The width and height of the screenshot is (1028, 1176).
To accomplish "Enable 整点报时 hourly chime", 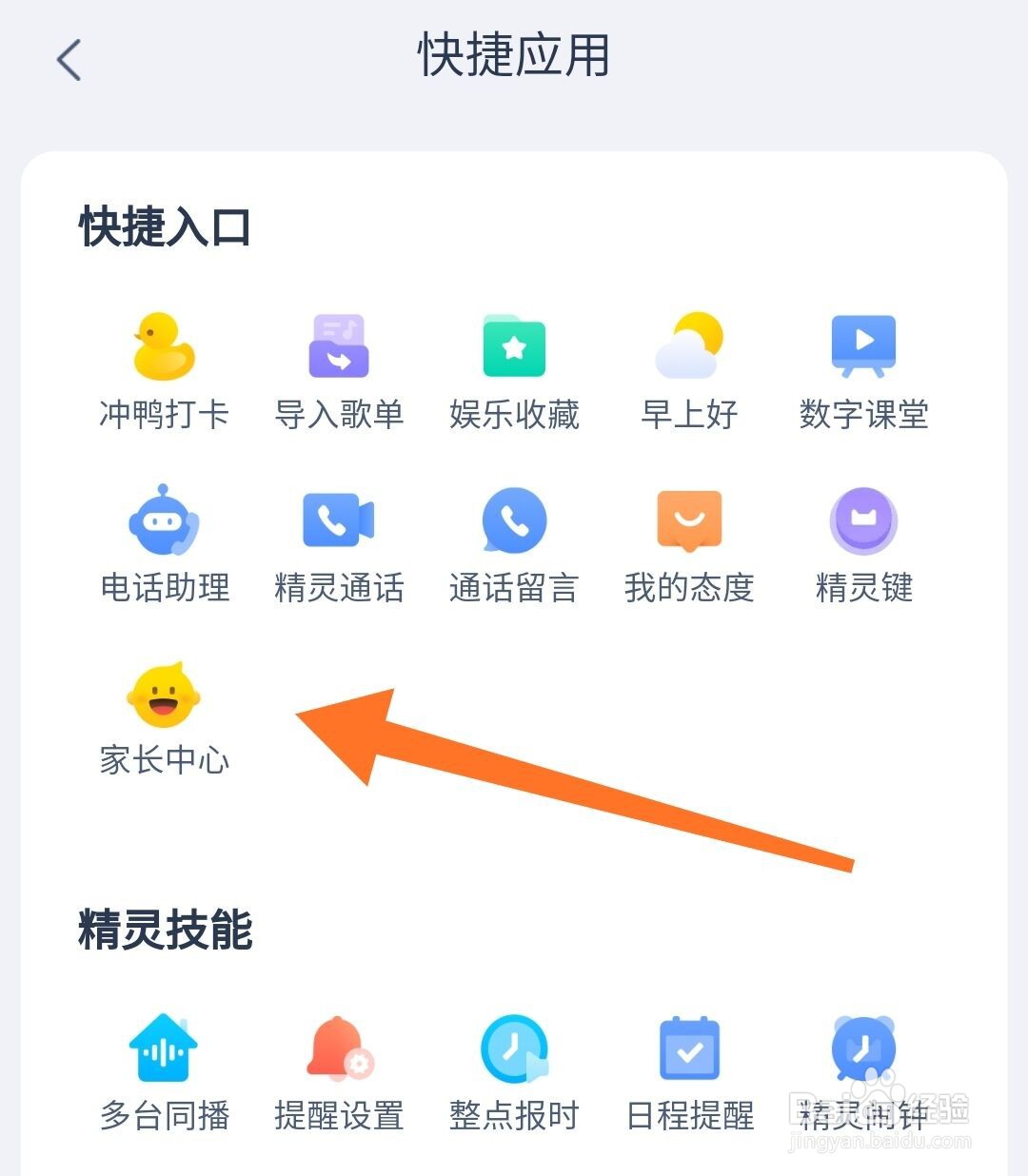I will 514,1051.
